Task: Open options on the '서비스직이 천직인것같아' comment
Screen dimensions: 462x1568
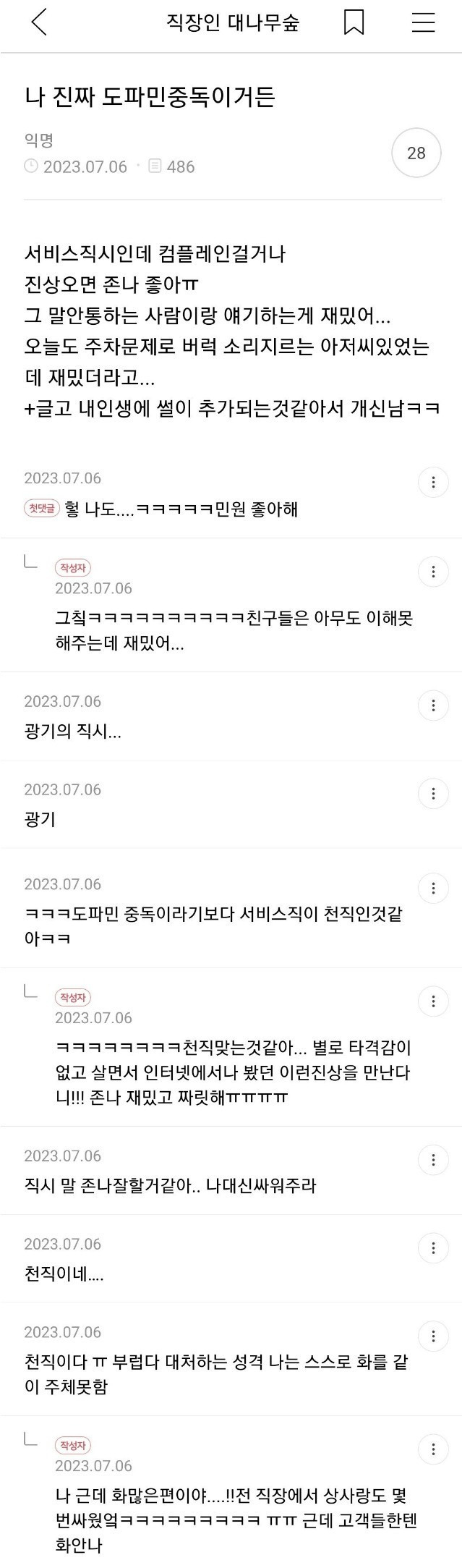Action: point(433,888)
